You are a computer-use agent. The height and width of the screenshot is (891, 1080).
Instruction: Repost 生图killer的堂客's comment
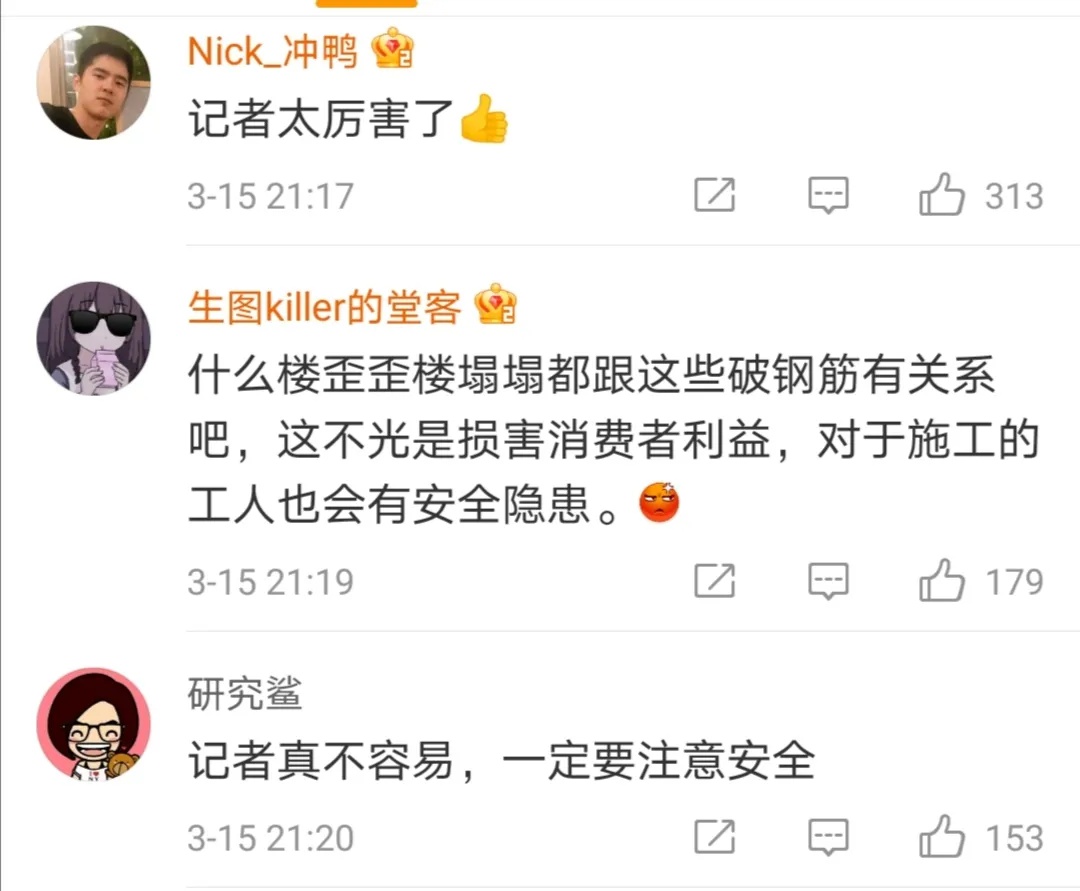coord(715,581)
